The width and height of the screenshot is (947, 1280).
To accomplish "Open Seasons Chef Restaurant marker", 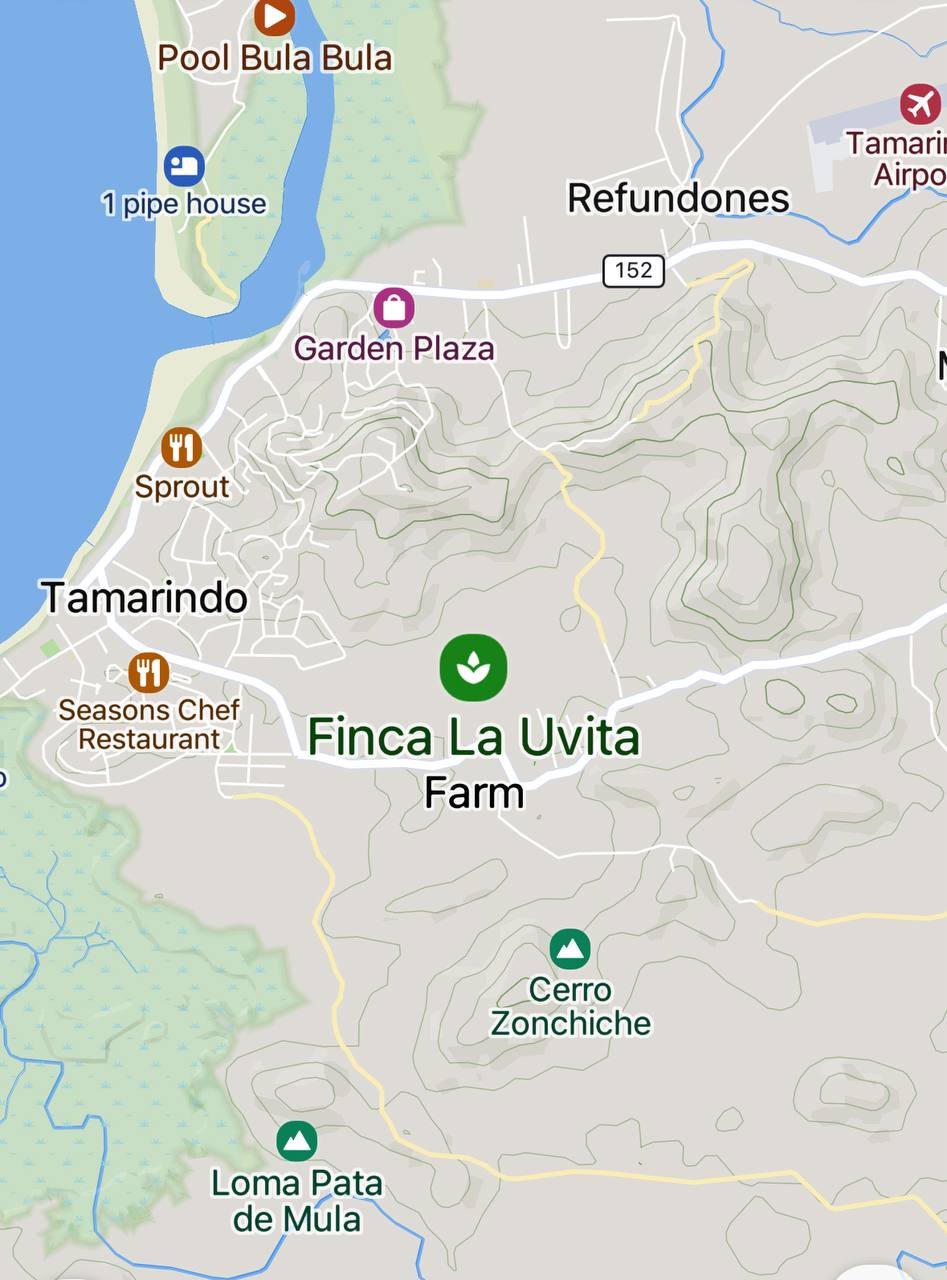I will pyautogui.click(x=148, y=672).
